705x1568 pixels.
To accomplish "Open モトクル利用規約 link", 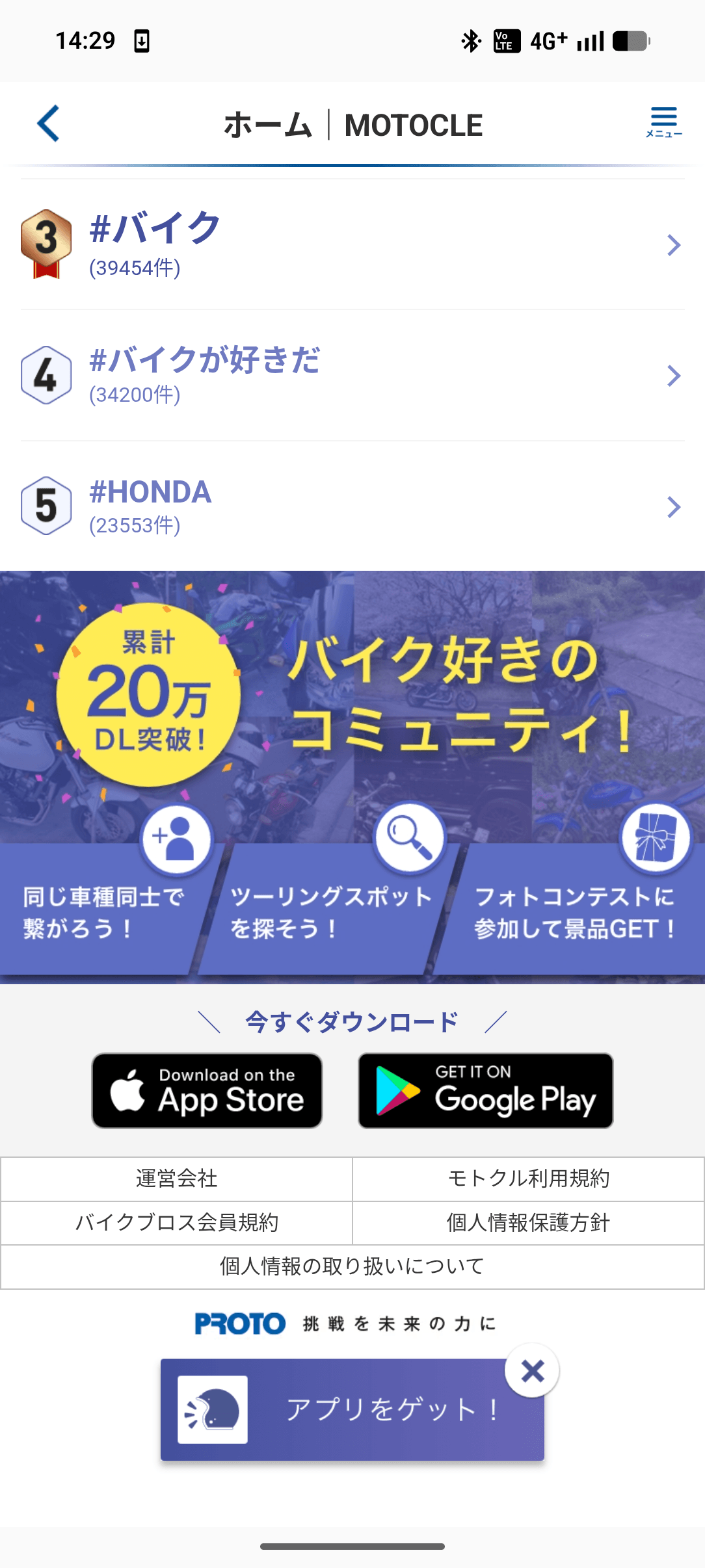I will [x=528, y=1179].
